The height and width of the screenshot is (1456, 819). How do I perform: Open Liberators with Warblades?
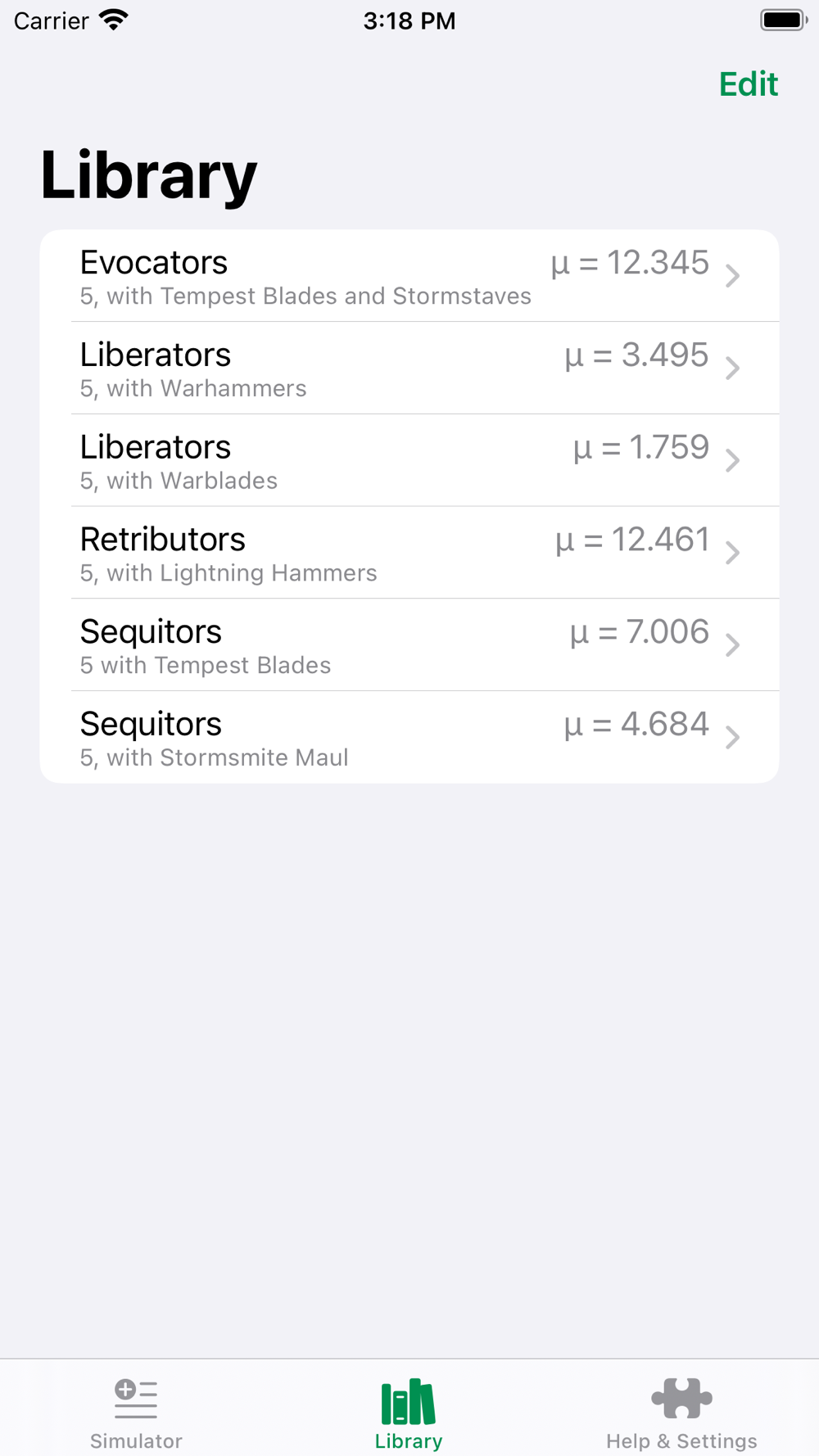[x=409, y=461]
